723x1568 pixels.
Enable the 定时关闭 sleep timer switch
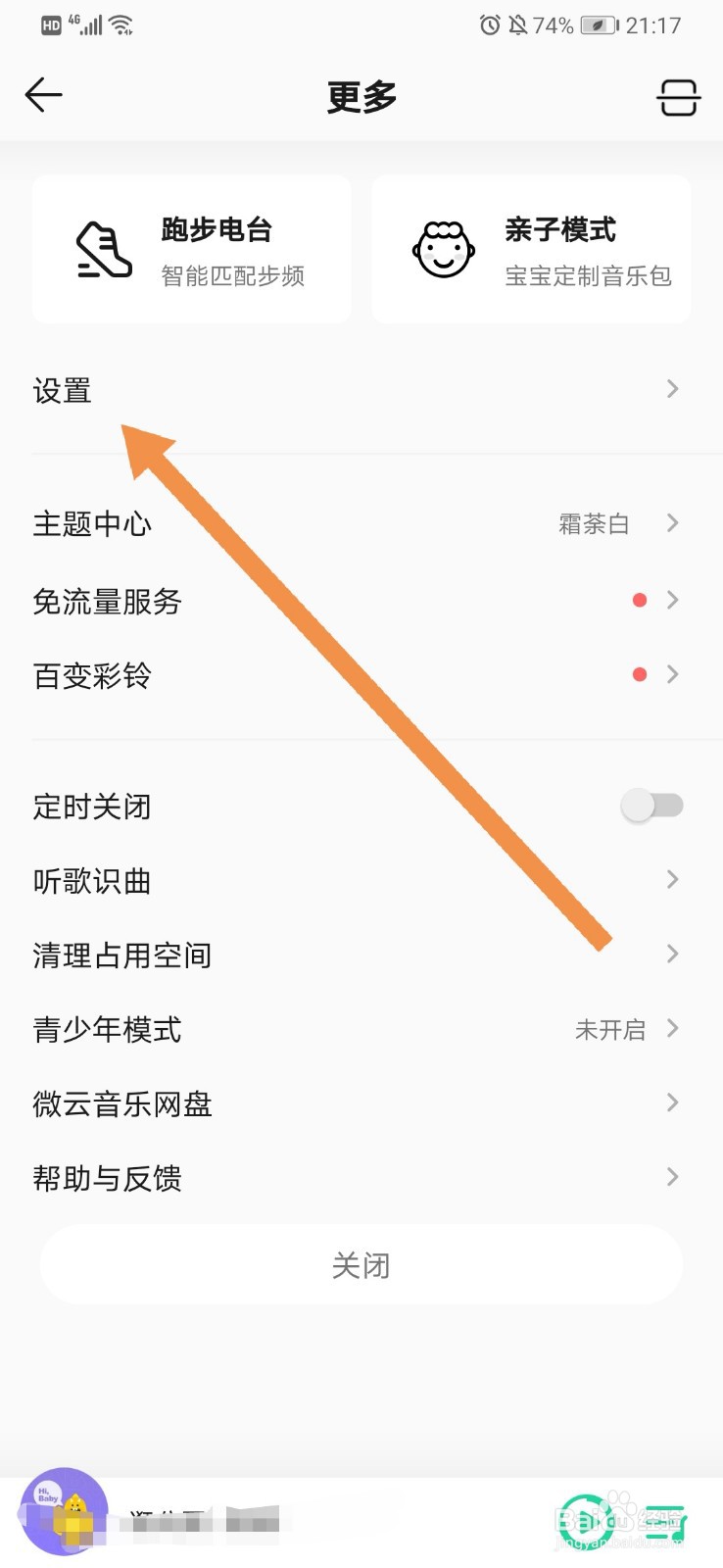click(651, 806)
